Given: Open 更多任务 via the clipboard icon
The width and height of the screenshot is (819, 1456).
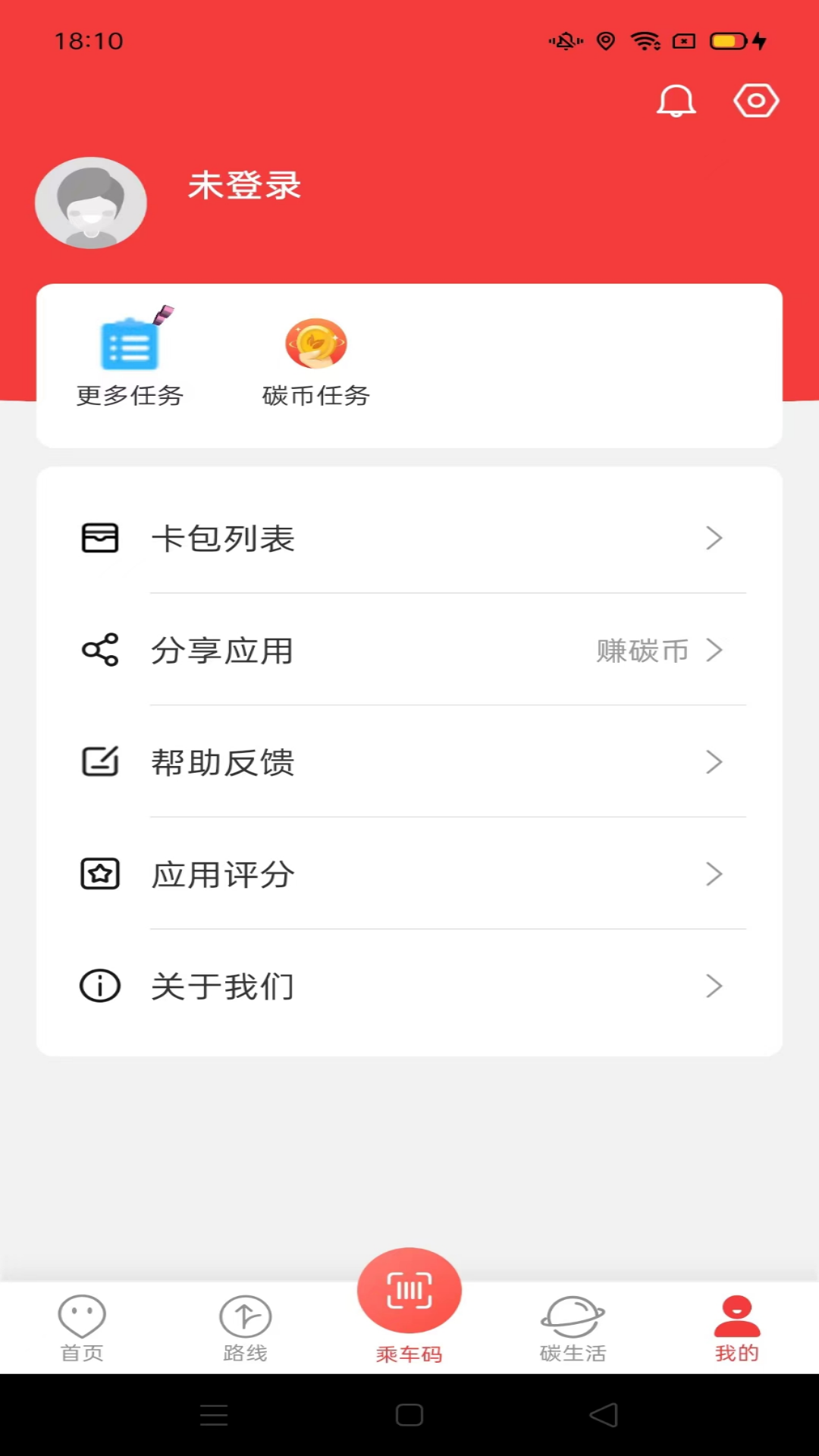Looking at the screenshot, I should [129, 343].
